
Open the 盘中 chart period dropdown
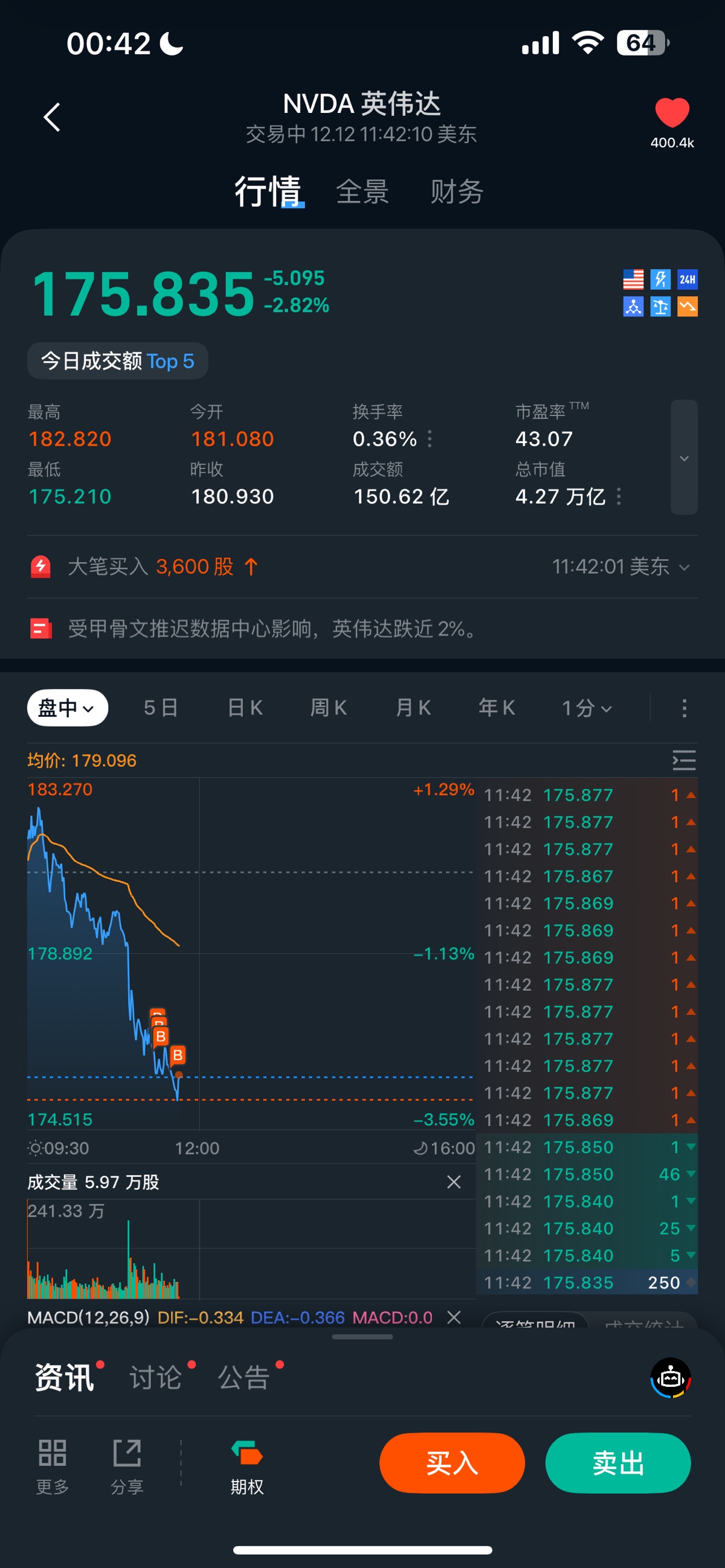67,708
